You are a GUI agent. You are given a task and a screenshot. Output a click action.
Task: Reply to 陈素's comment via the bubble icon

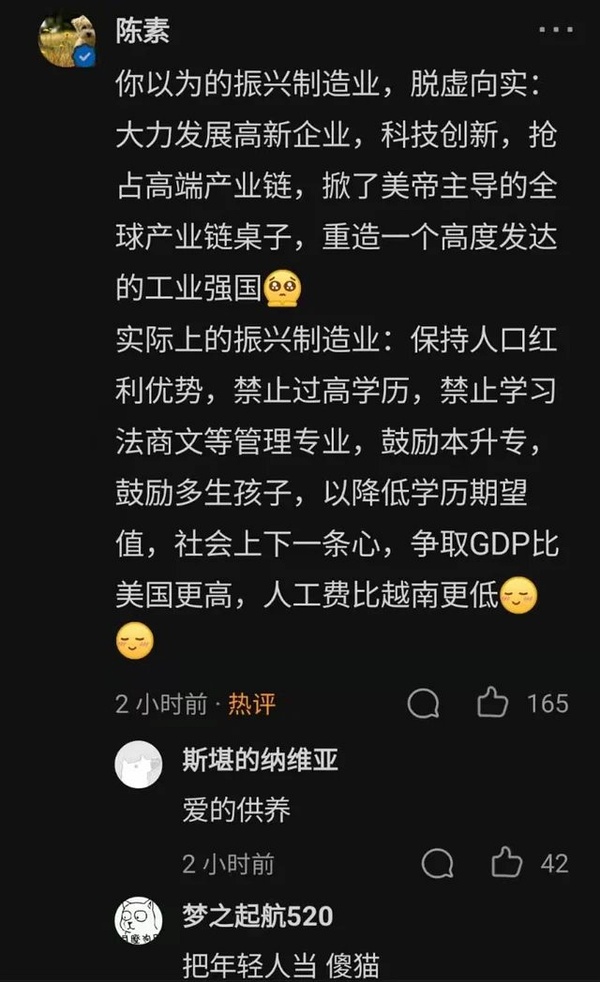click(424, 703)
